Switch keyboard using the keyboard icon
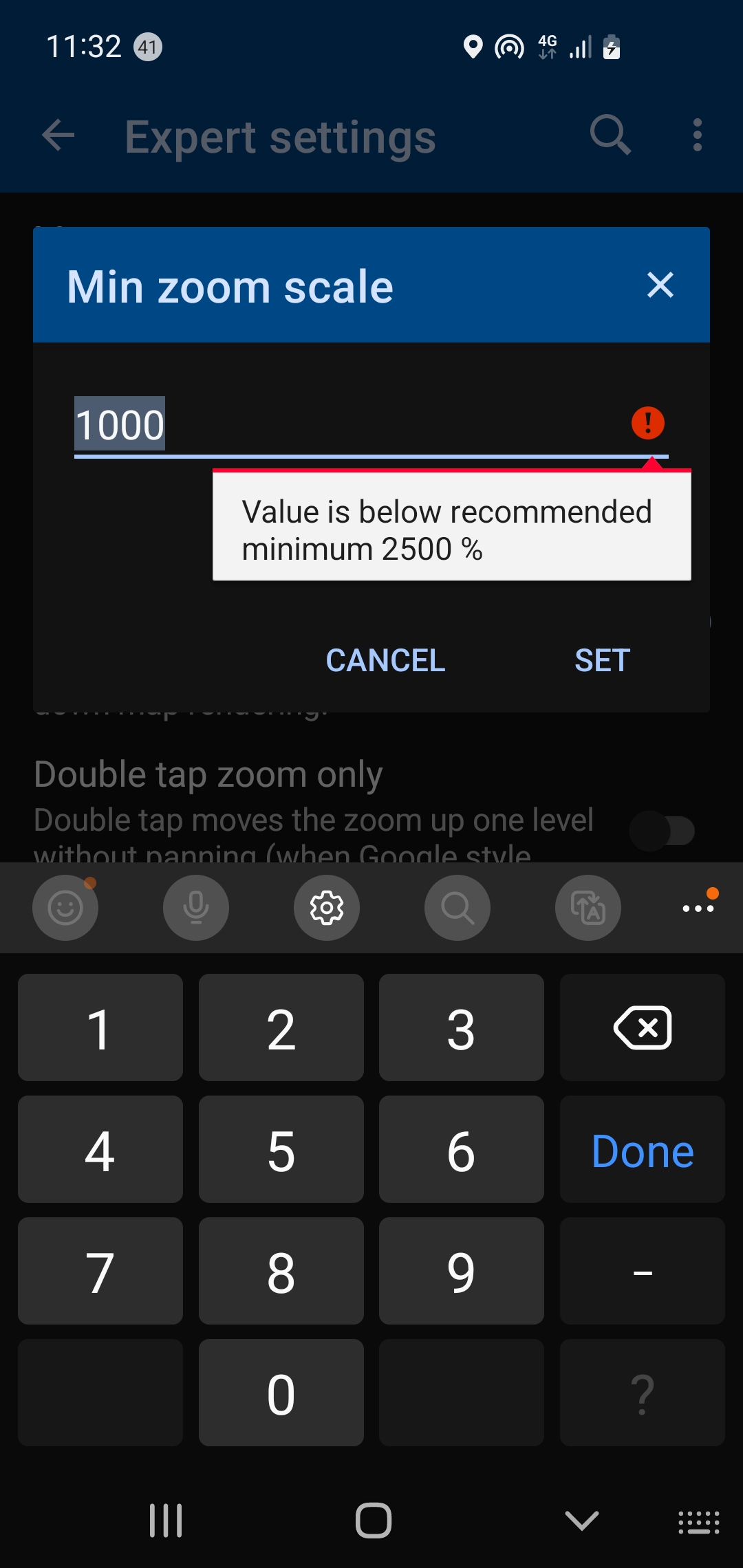The height and width of the screenshot is (1568, 743). coord(698,1521)
